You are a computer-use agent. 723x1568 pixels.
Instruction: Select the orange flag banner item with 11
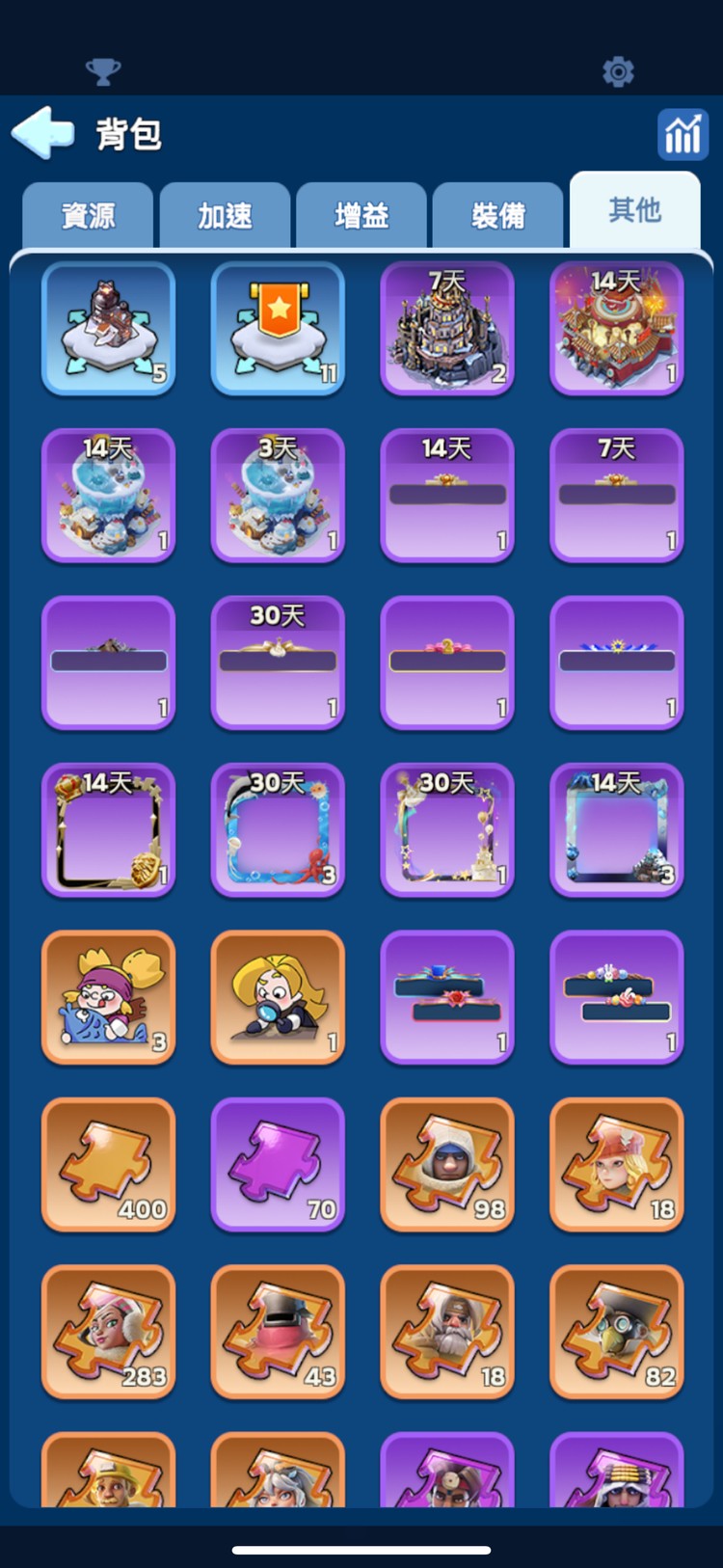tap(278, 328)
